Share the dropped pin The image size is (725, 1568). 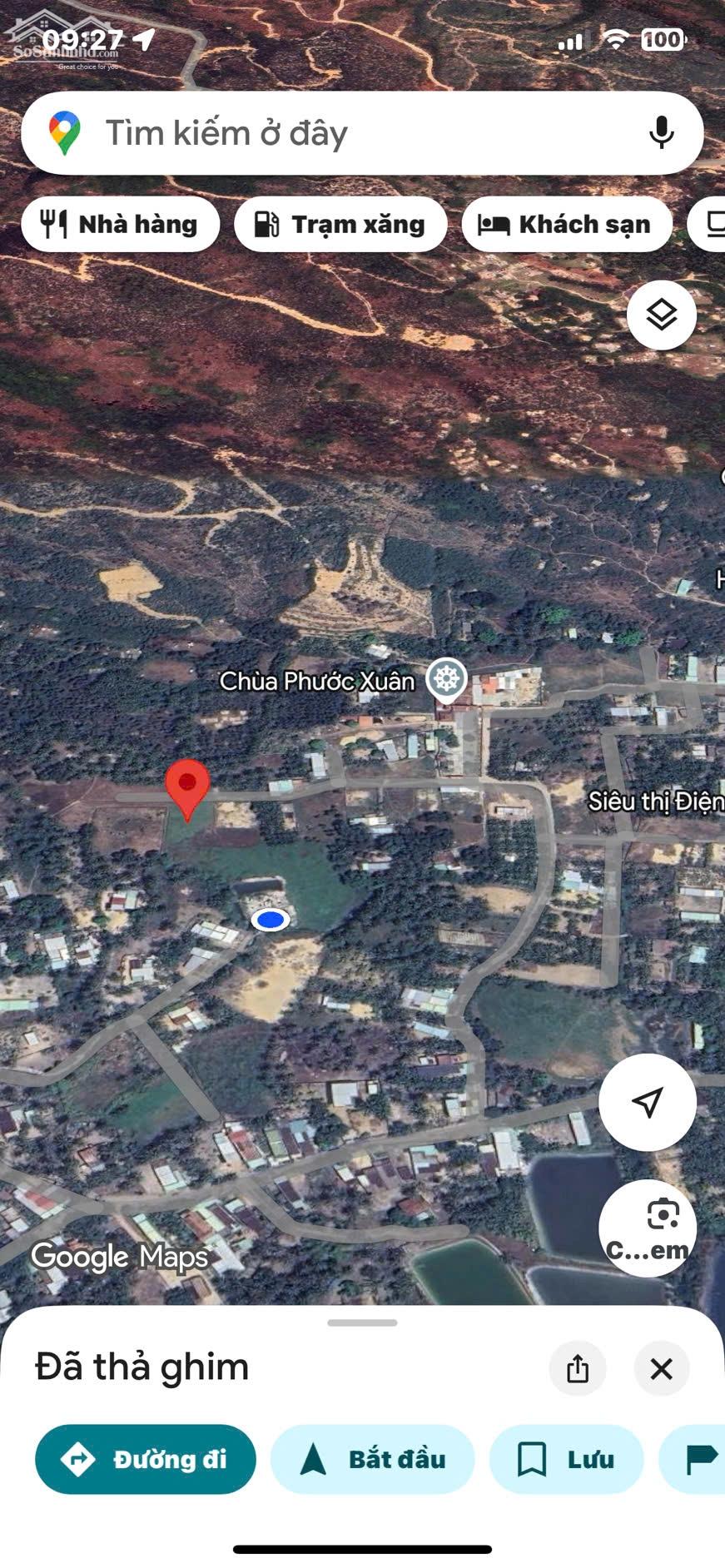coord(578,1368)
